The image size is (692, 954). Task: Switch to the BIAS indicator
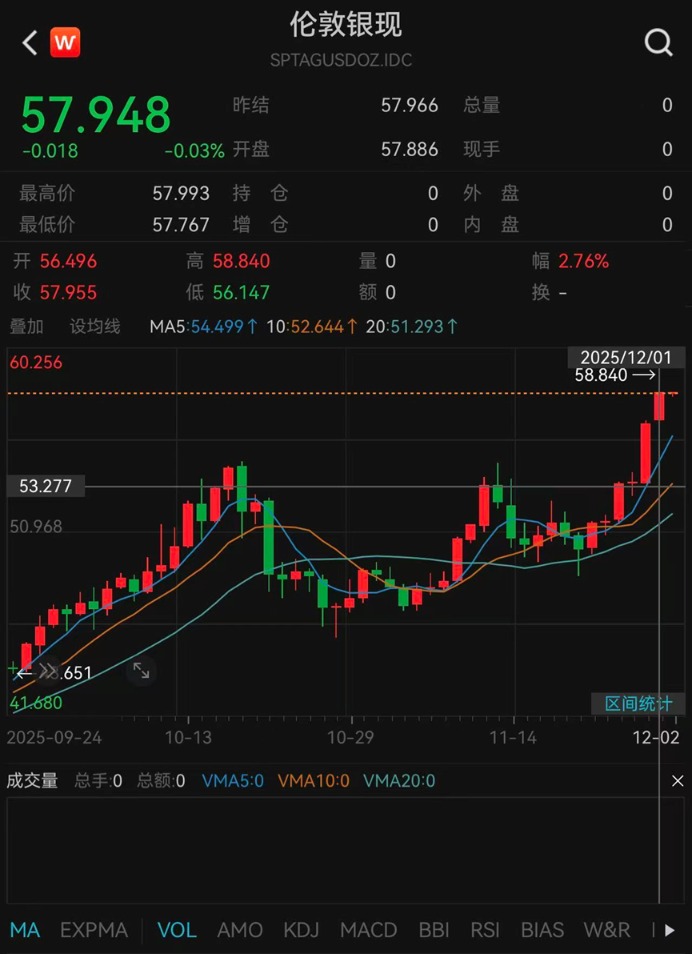(x=542, y=930)
